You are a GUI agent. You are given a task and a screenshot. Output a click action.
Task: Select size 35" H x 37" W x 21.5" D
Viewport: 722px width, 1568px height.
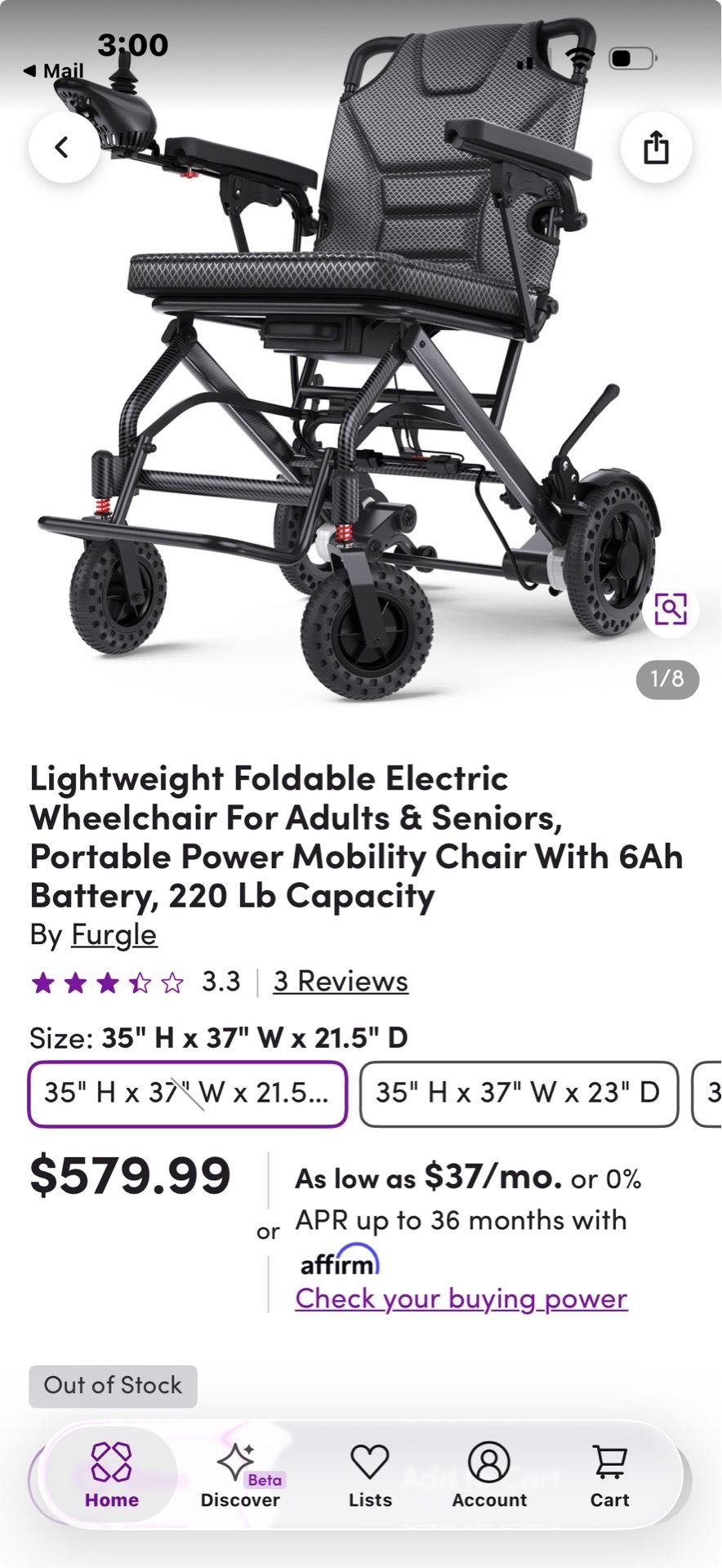[x=188, y=1094]
